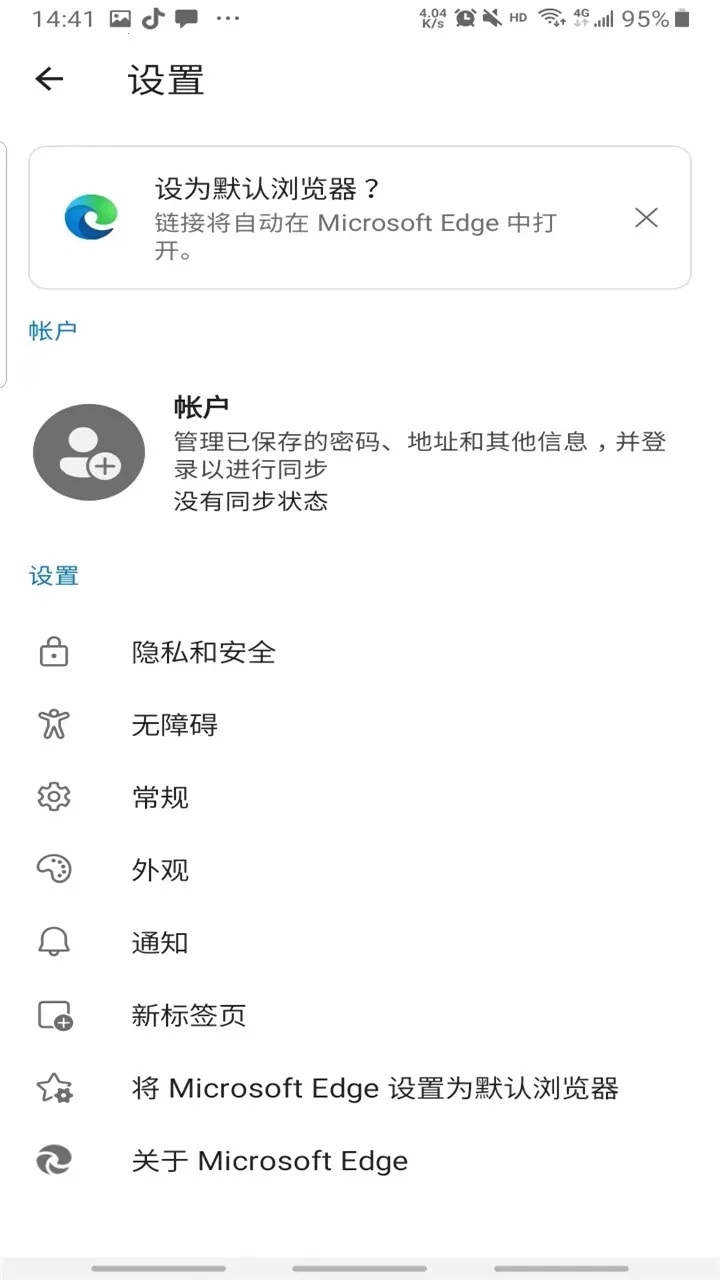Select the new tab page icon

tap(53, 1015)
